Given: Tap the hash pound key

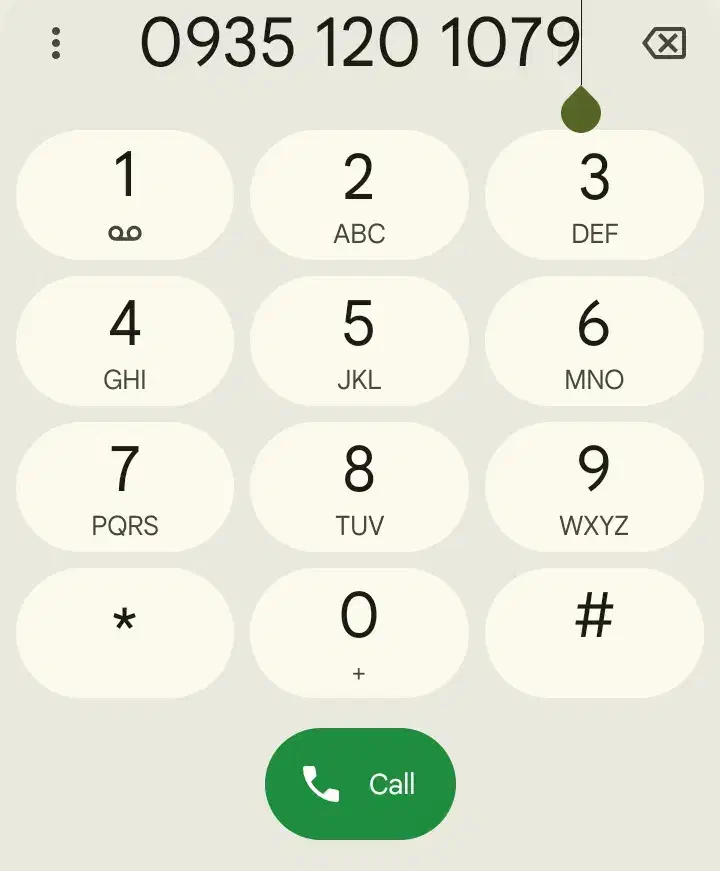Looking at the screenshot, I should pos(594,633).
